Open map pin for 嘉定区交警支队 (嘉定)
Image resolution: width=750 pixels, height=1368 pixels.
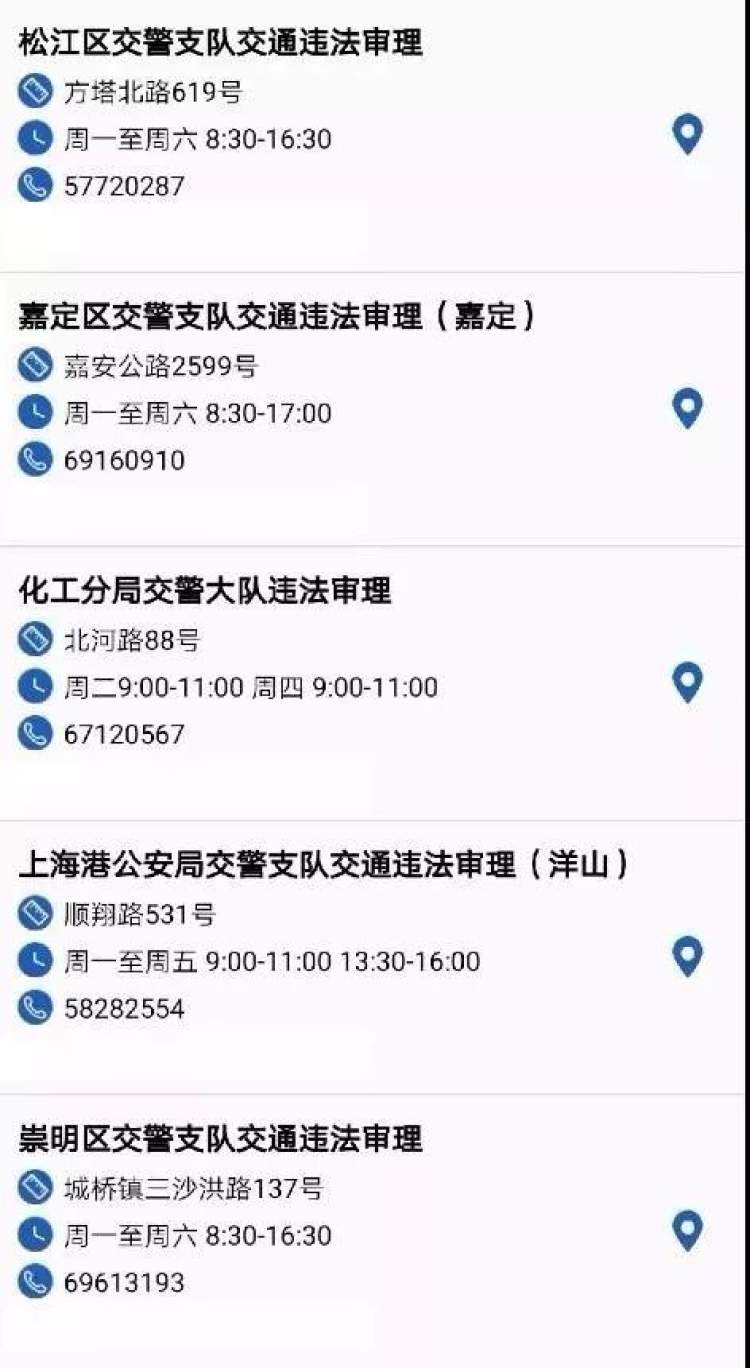click(687, 409)
